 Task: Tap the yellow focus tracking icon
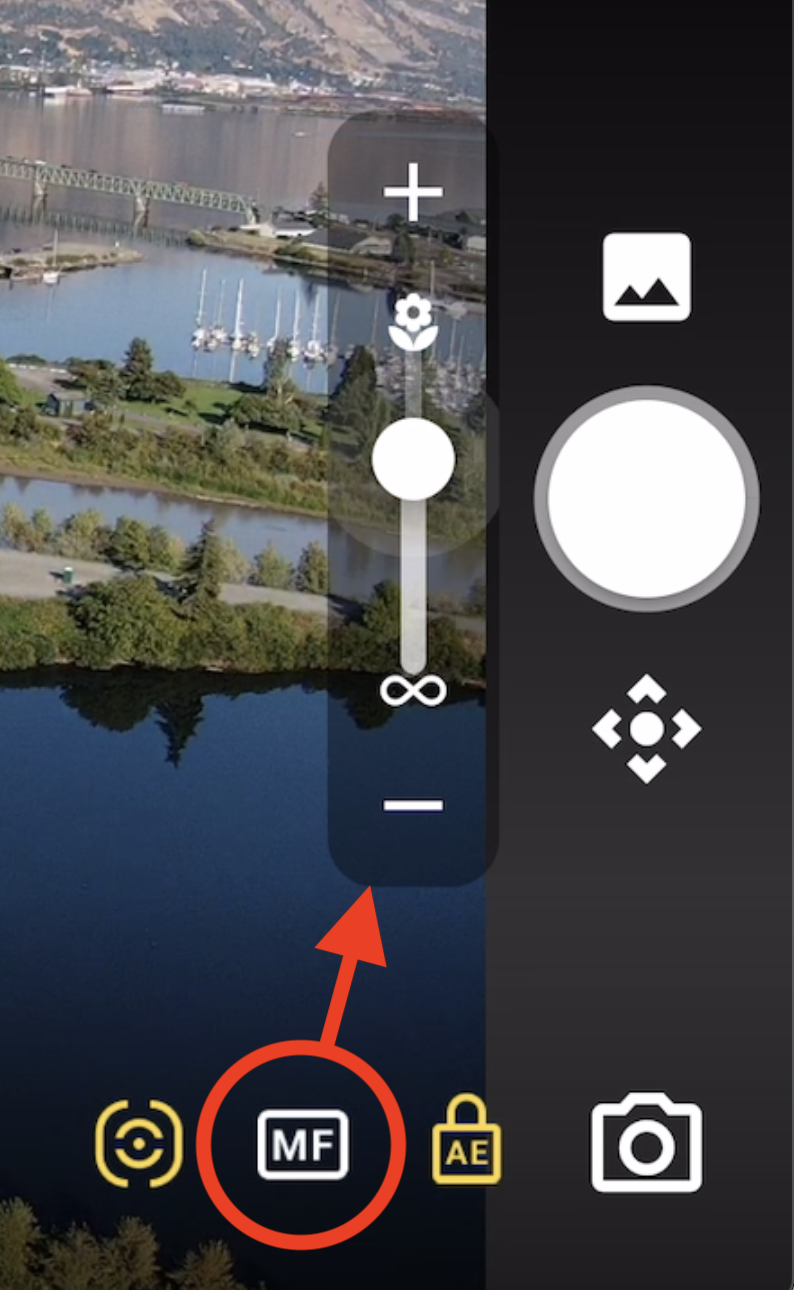coord(139,1143)
